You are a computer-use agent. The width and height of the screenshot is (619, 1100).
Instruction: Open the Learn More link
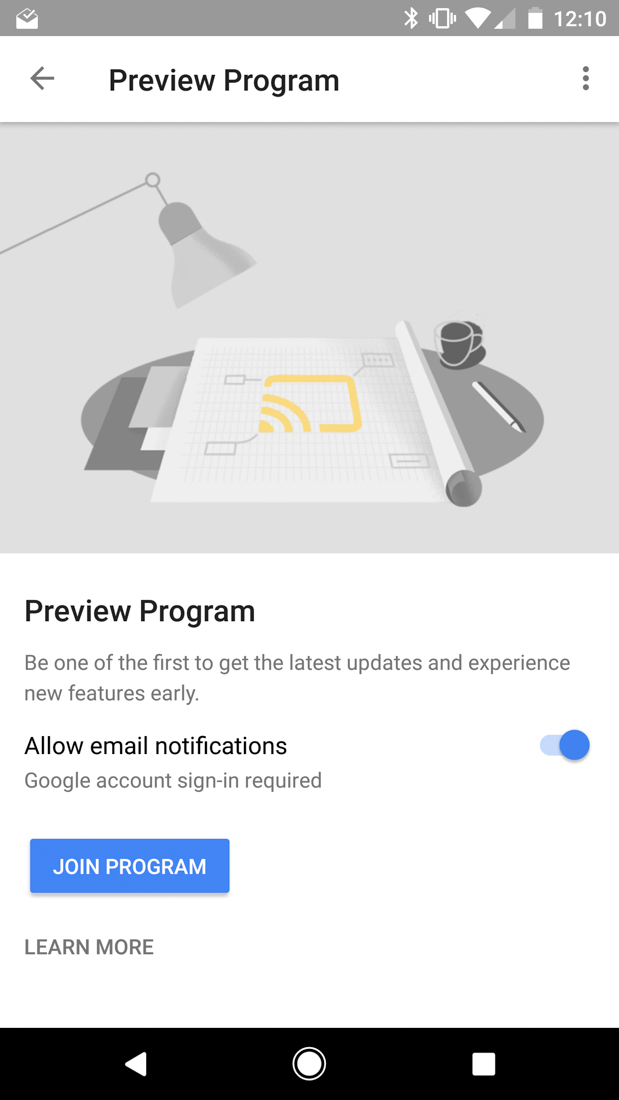[x=89, y=947]
